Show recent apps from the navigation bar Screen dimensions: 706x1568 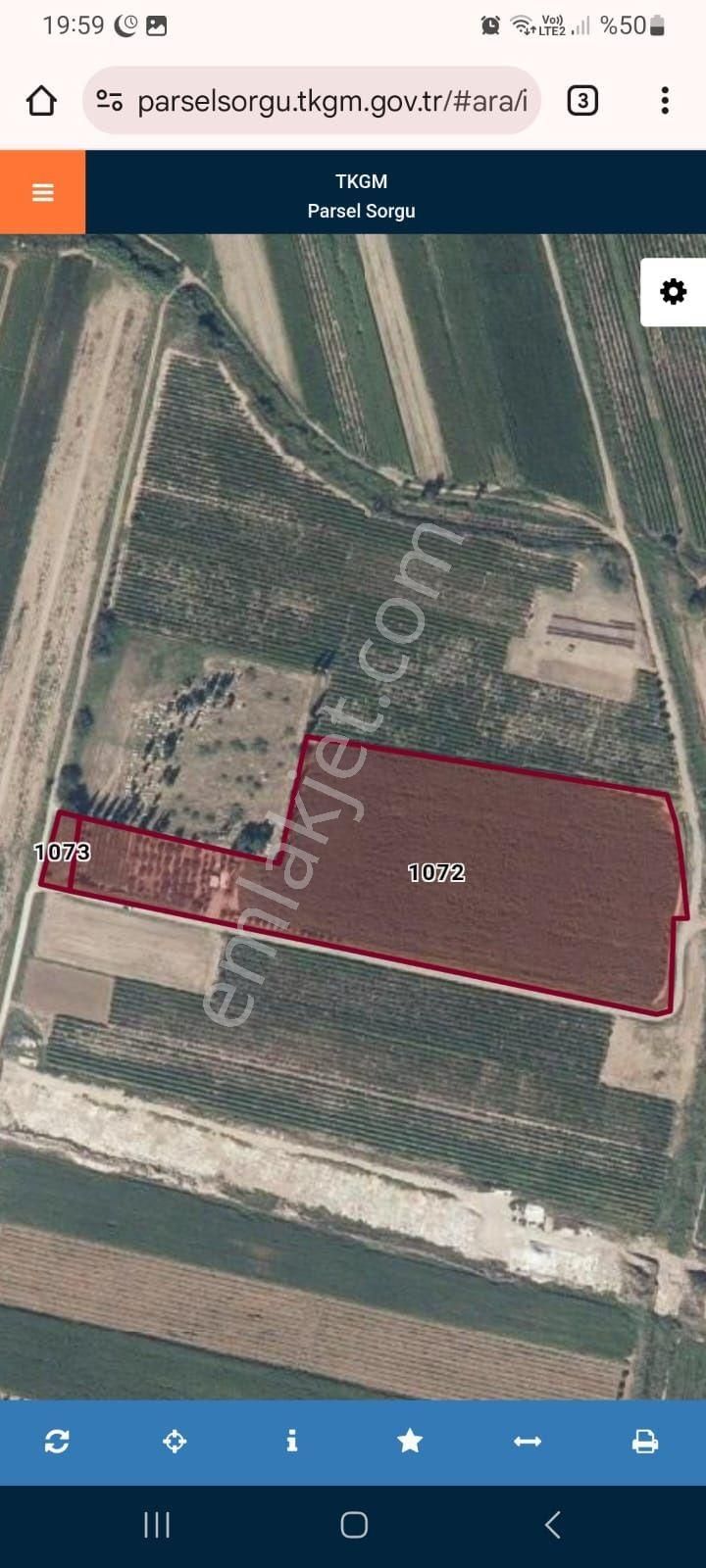[x=157, y=1525]
